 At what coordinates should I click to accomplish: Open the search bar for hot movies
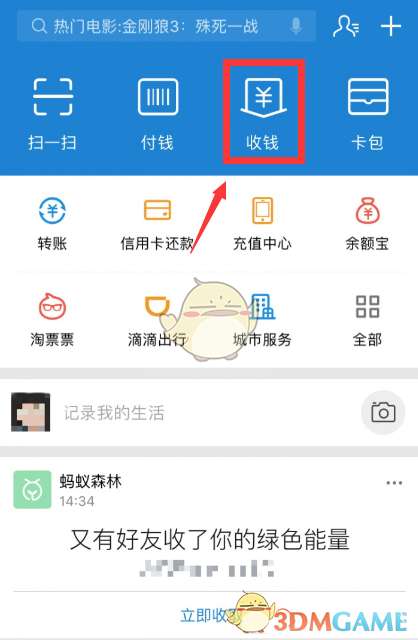coord(167,27)
